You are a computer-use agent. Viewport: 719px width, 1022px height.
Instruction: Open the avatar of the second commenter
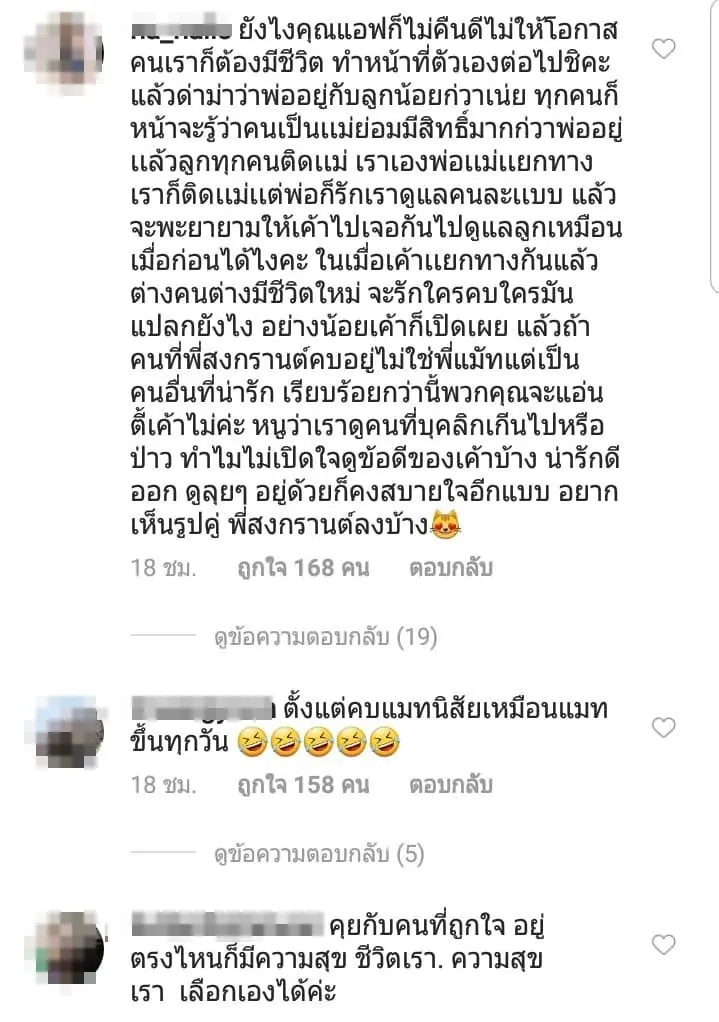tap(66, 734)
